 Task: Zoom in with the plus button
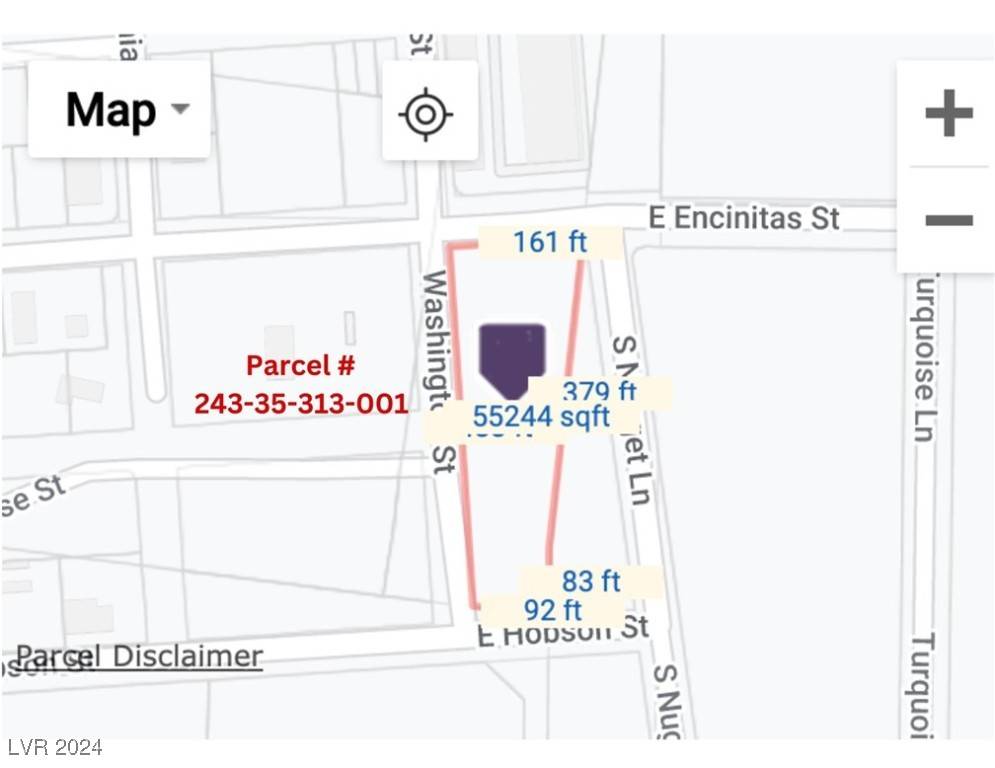tap(948, 113)
